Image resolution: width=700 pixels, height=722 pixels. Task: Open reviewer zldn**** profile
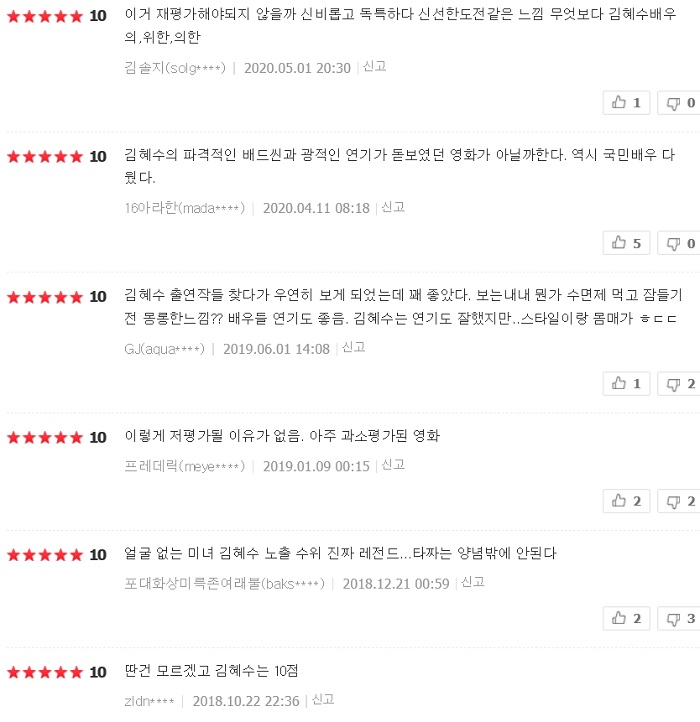pos(149,701)
